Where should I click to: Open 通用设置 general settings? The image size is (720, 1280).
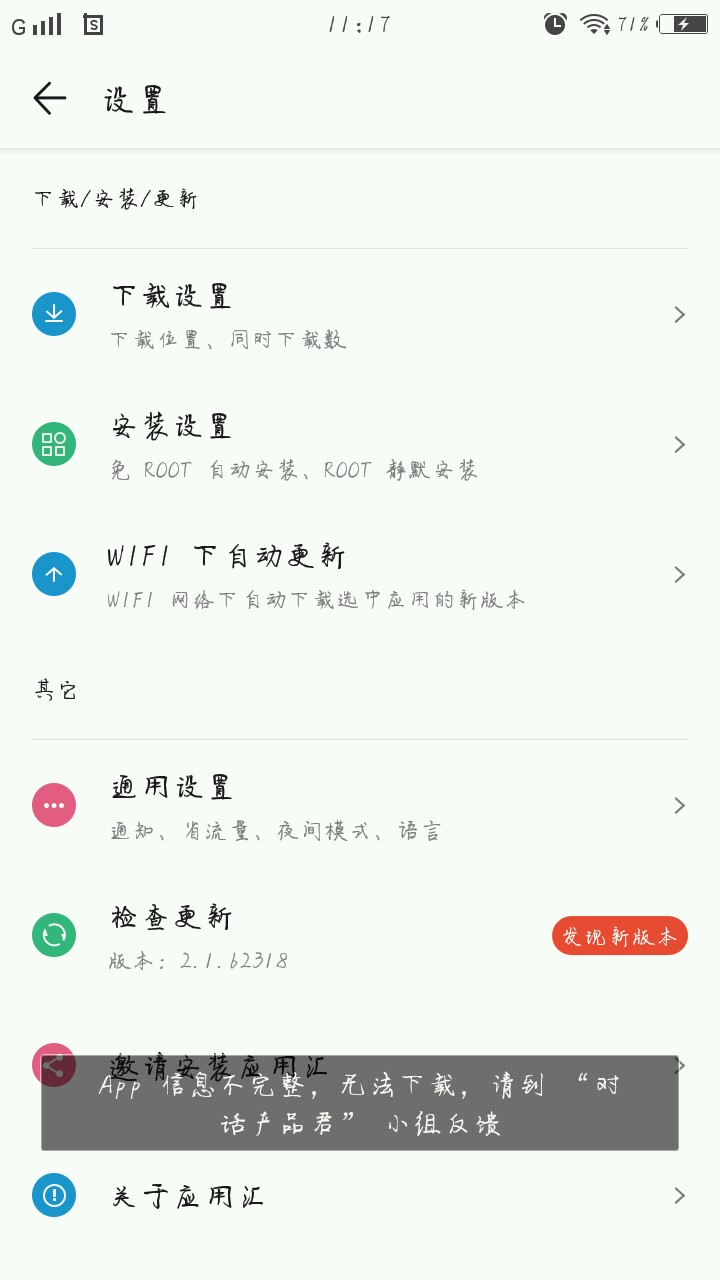pos(360,806)
